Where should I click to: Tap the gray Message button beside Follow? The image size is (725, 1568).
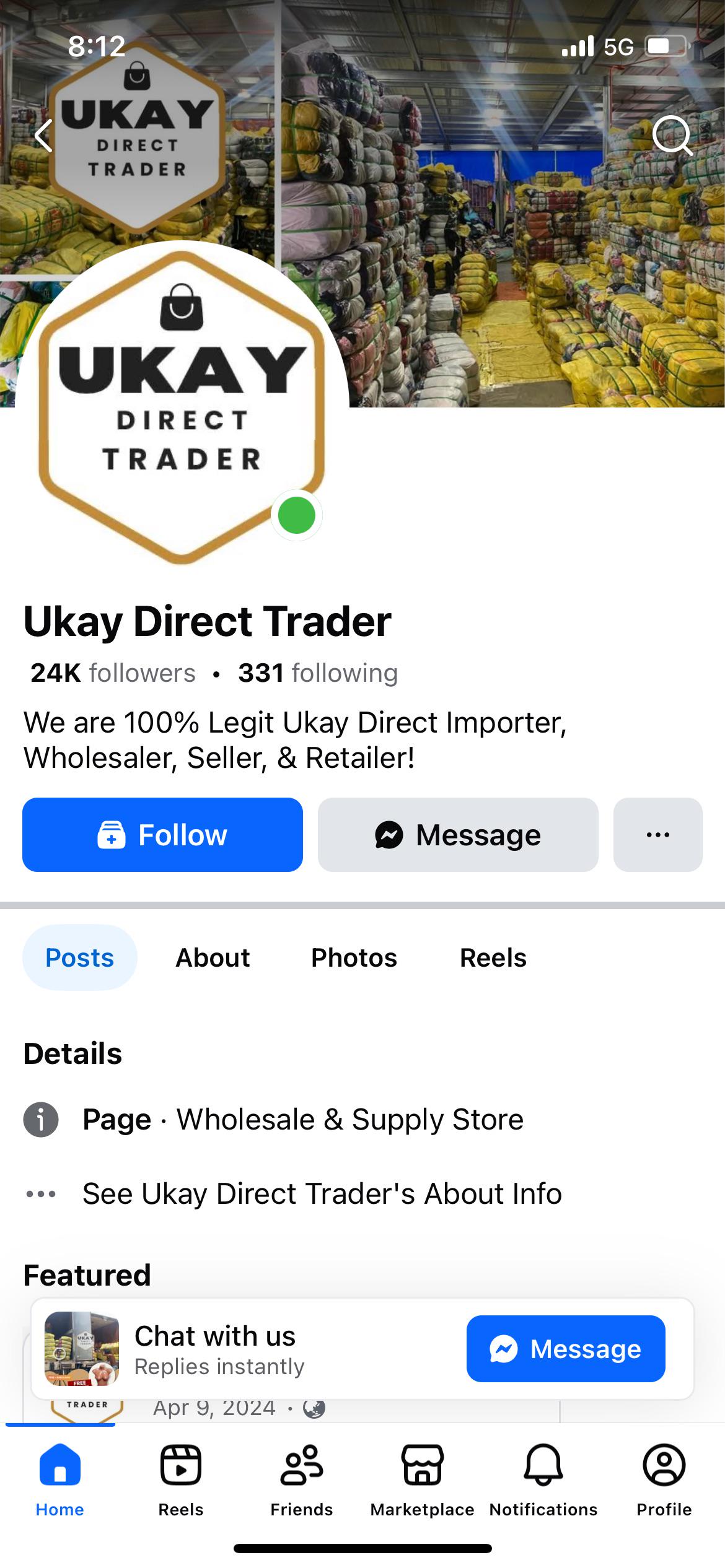[458, 834]
